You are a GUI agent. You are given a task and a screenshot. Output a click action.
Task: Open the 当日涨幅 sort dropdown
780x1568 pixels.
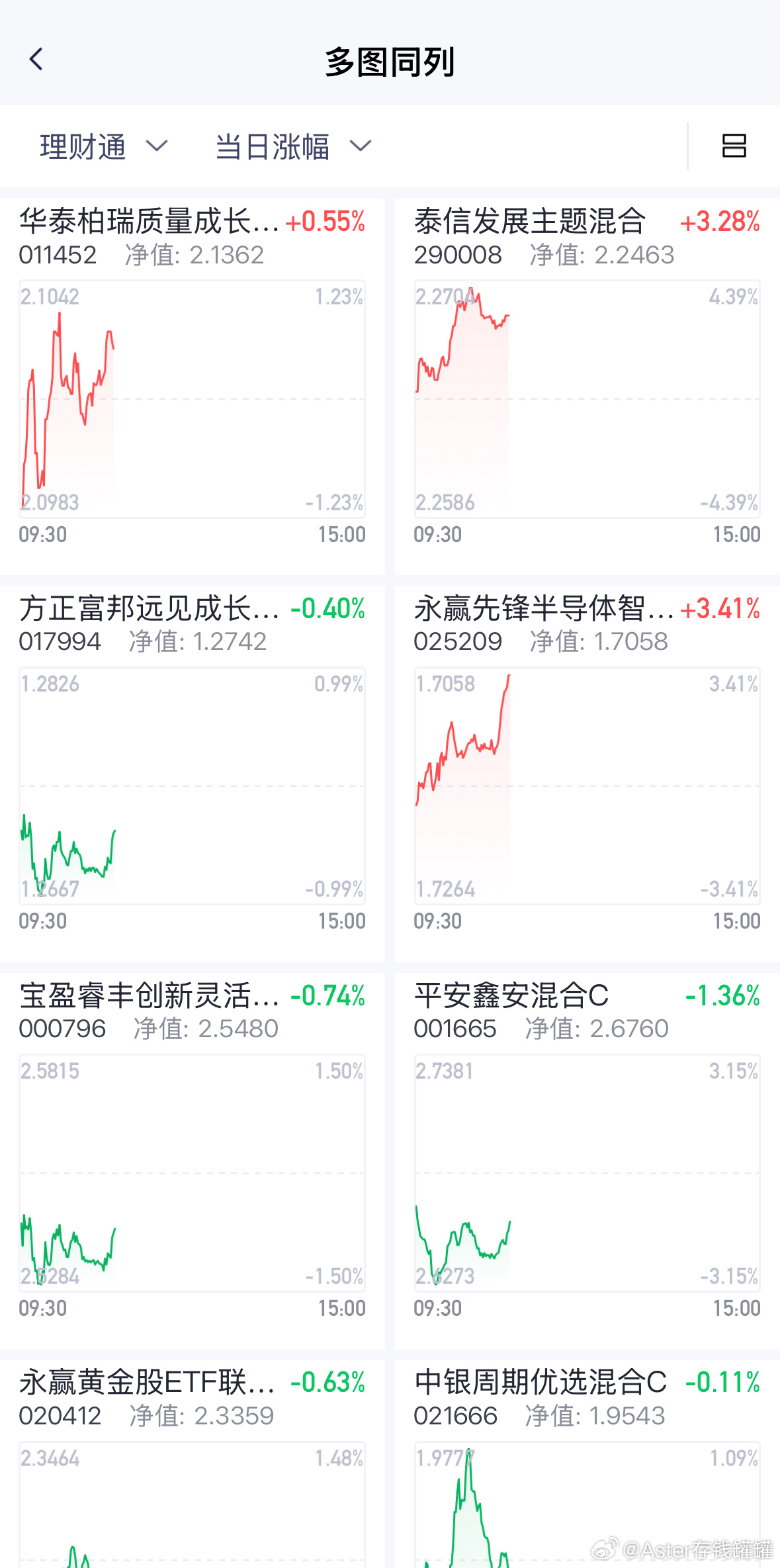pyautogui.click(x=292, y=146)
